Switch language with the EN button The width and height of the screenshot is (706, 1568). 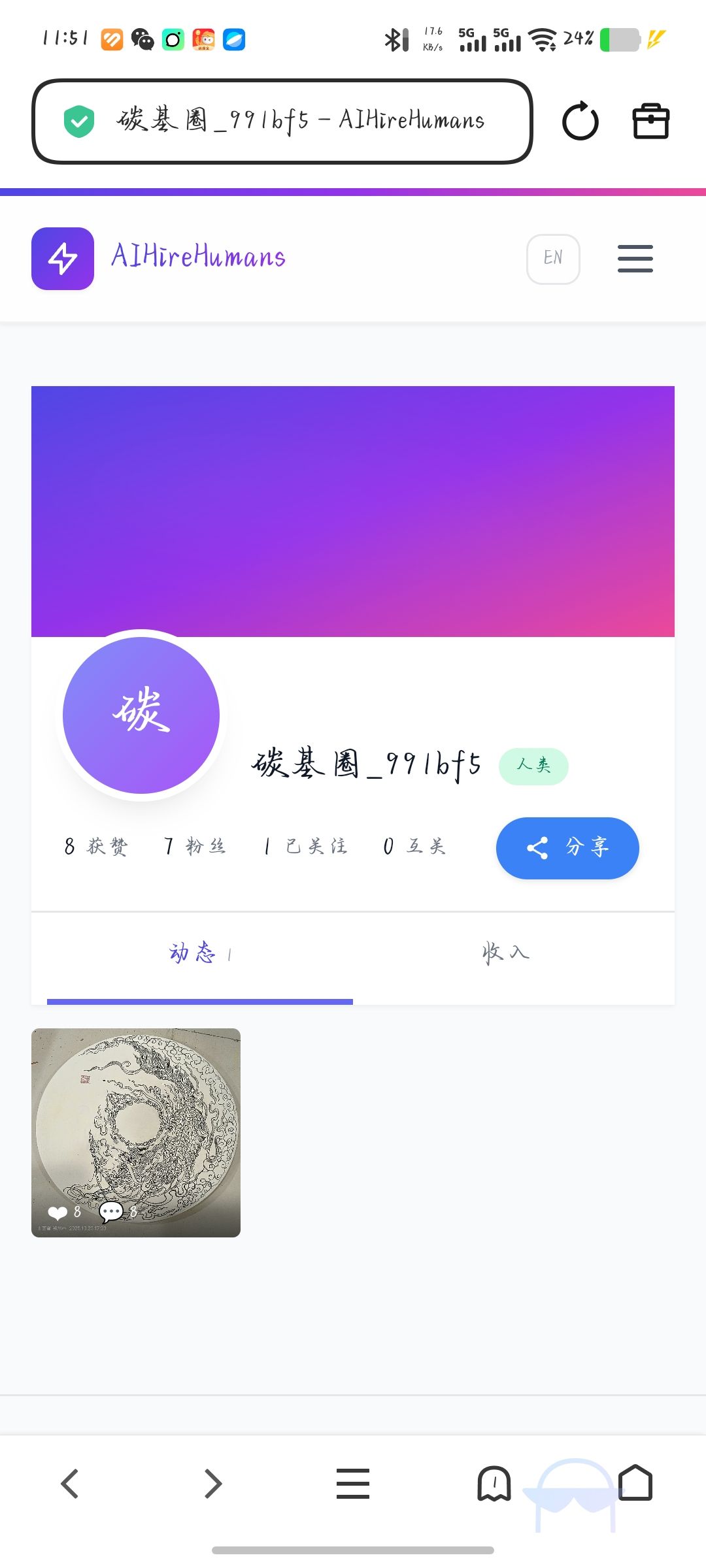coord(553,259)
